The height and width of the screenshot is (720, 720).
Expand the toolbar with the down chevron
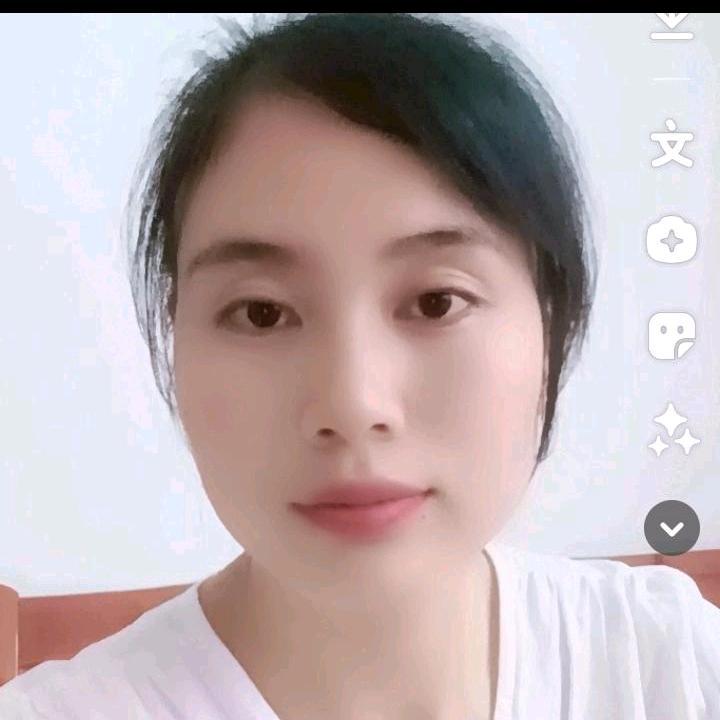[x=672, y=528]
